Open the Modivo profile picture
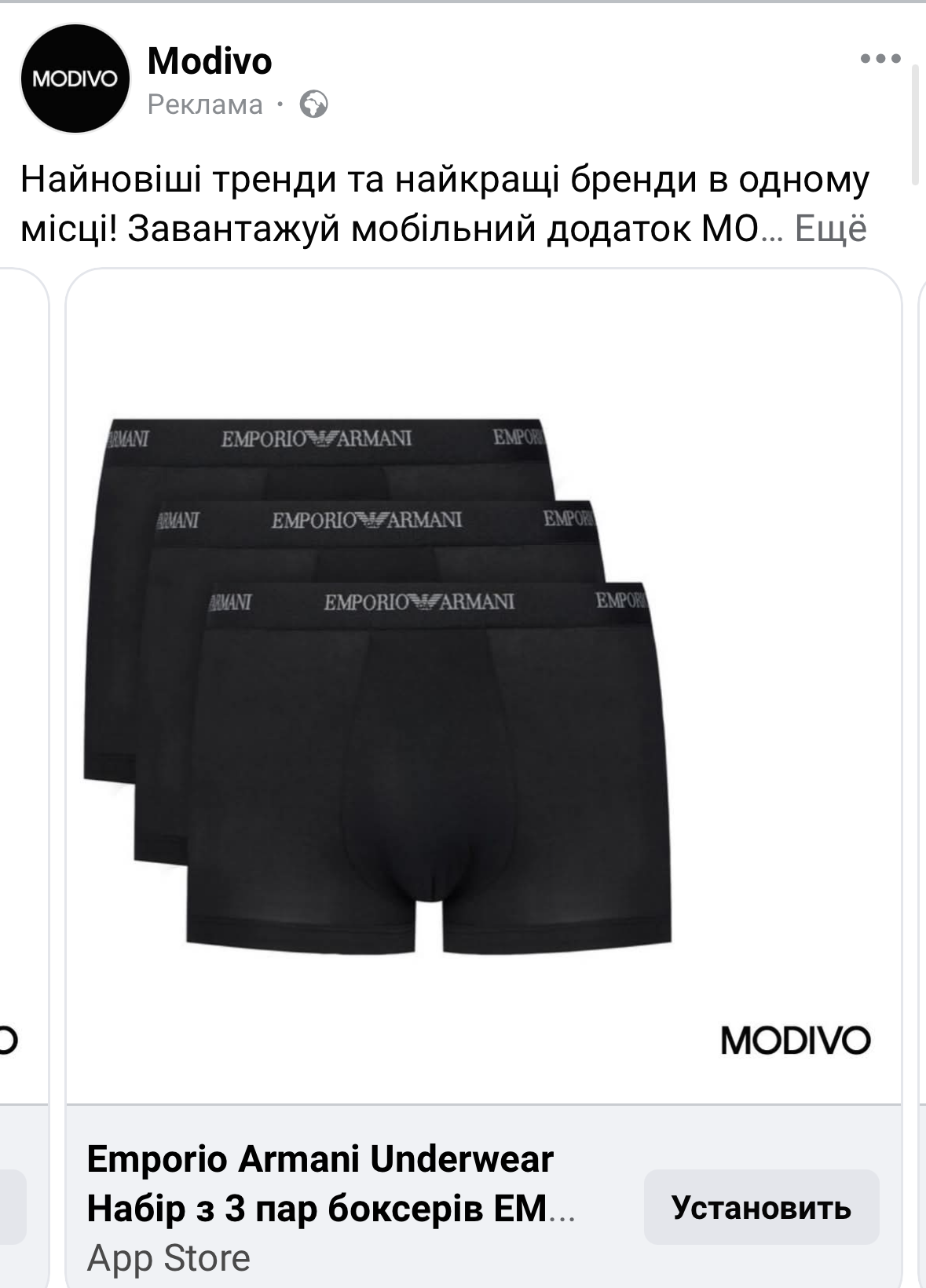 coord(75,79)
